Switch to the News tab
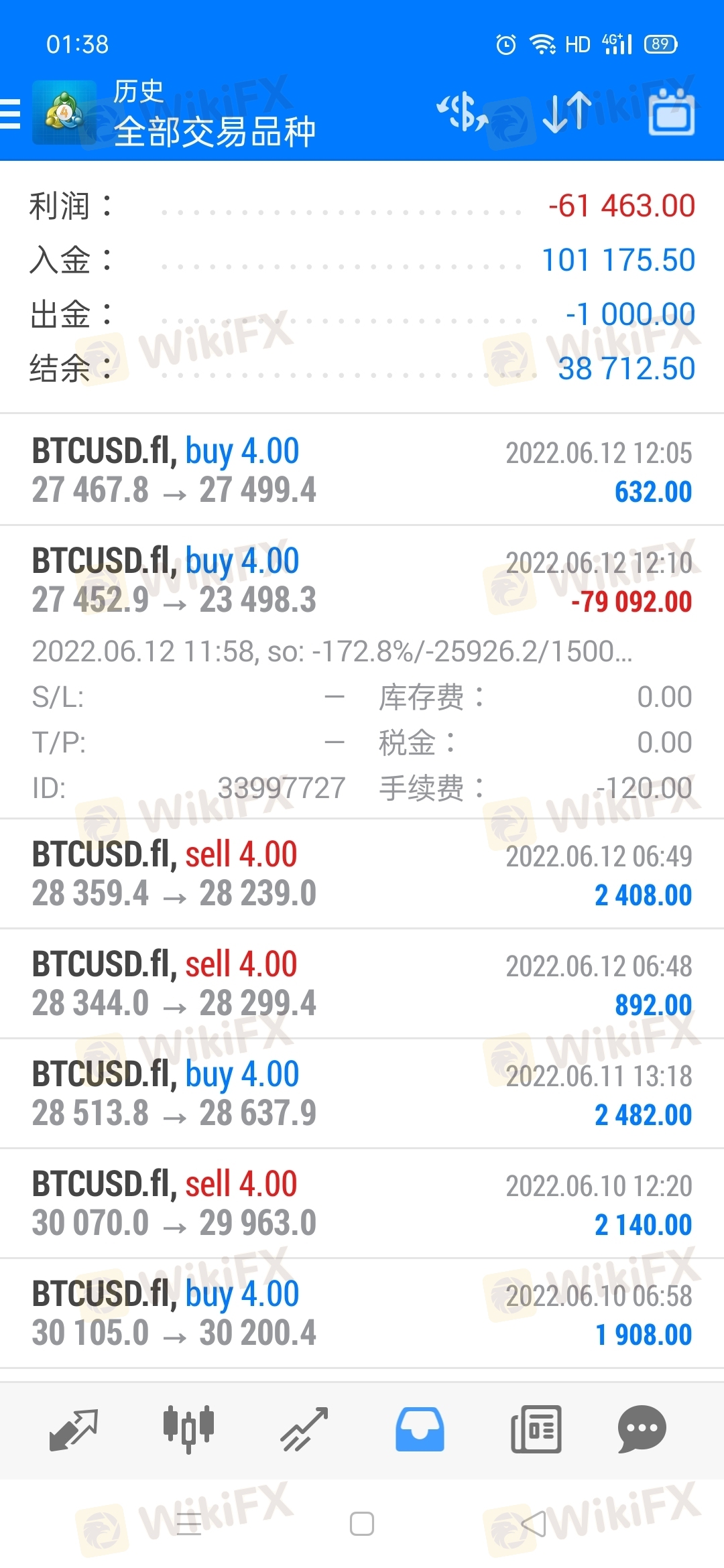The width and height of the screenshot is (724, 1568). click(536, 1429)
